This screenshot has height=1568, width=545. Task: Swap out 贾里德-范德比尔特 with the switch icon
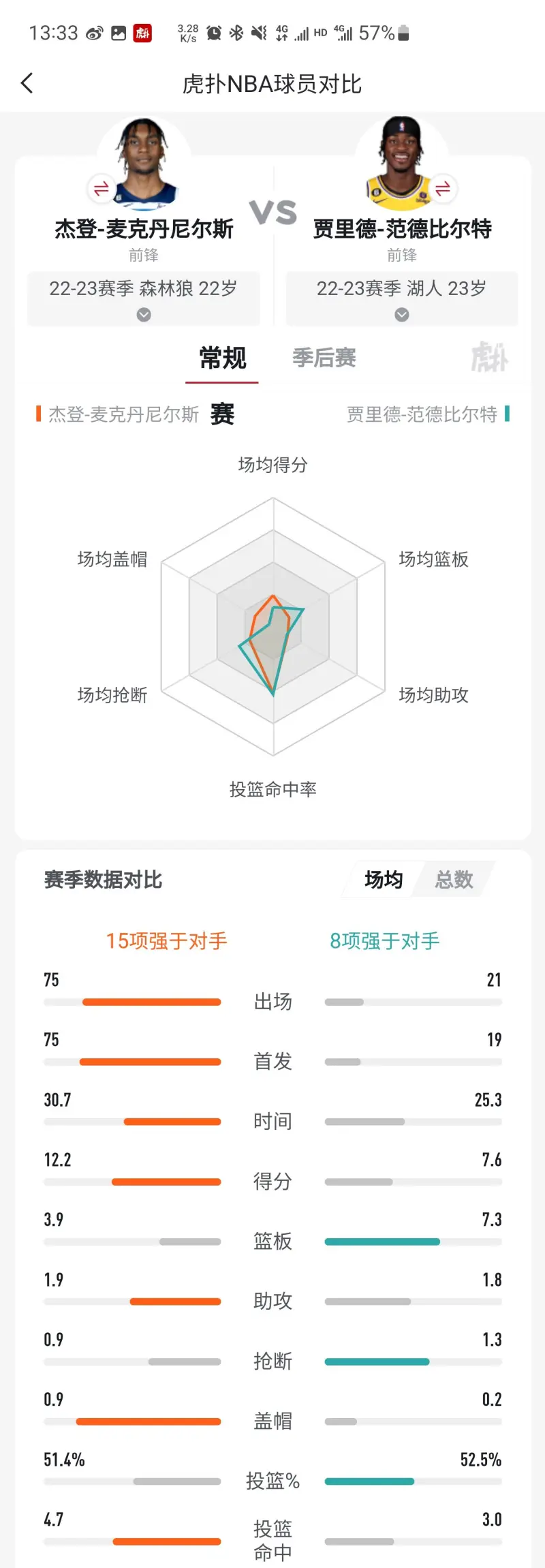click(443, 188)
